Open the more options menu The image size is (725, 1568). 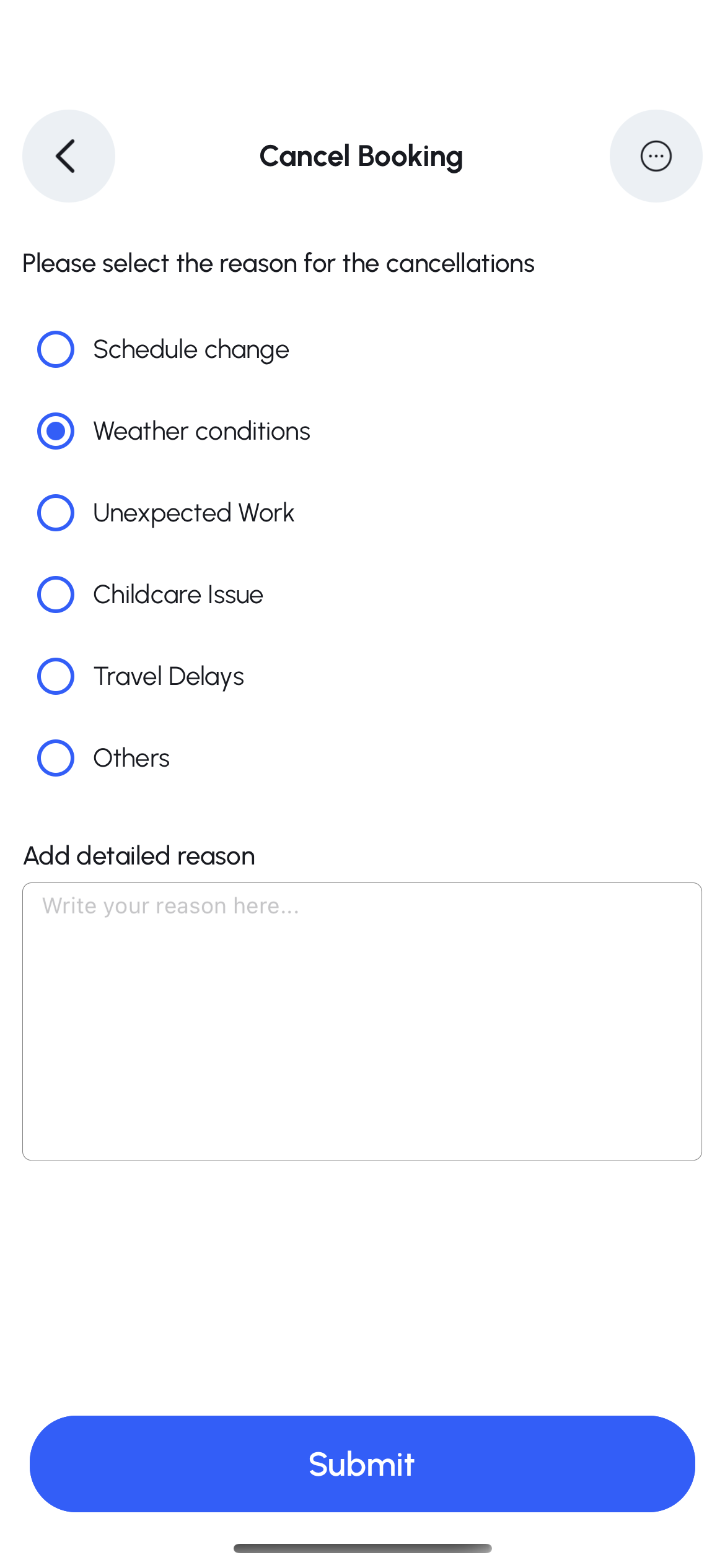(x=656, y=156)
